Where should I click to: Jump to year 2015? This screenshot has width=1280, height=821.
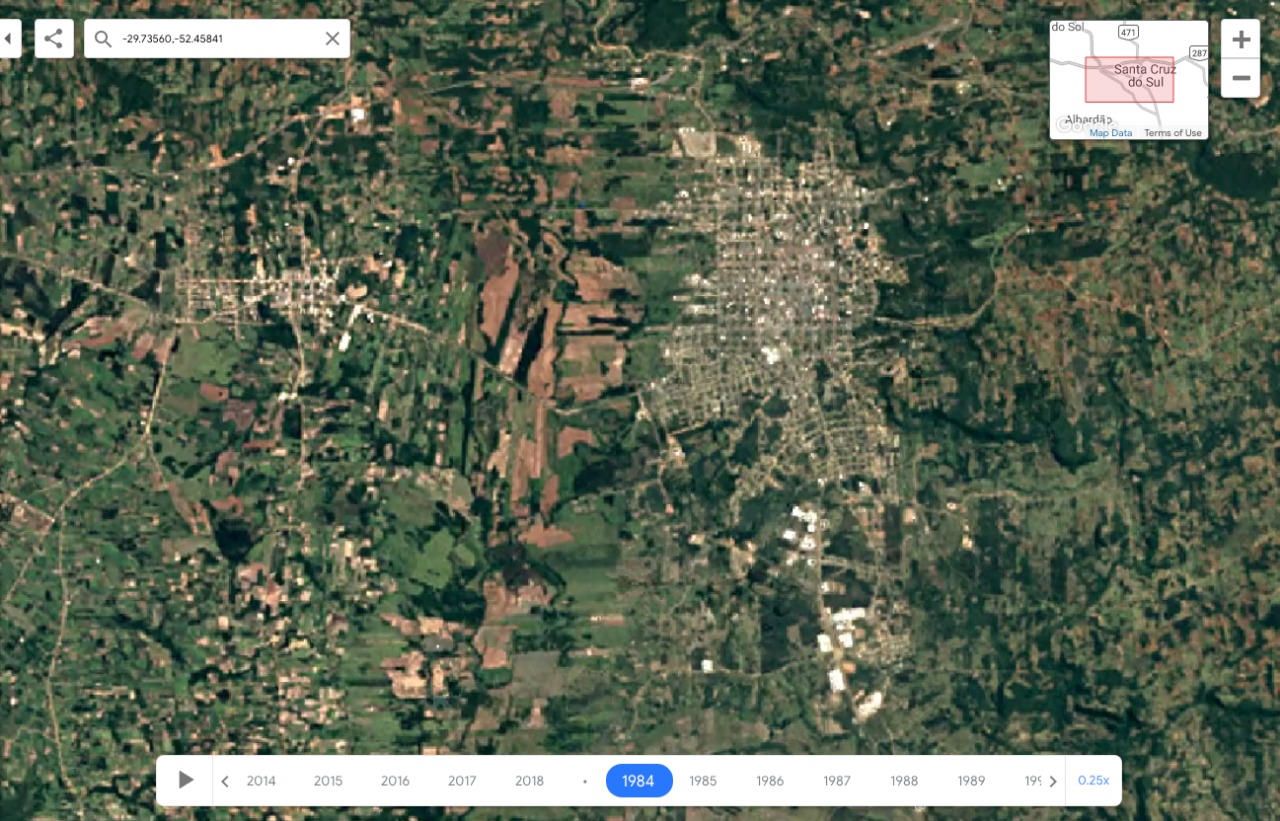(x=328, y=781)
